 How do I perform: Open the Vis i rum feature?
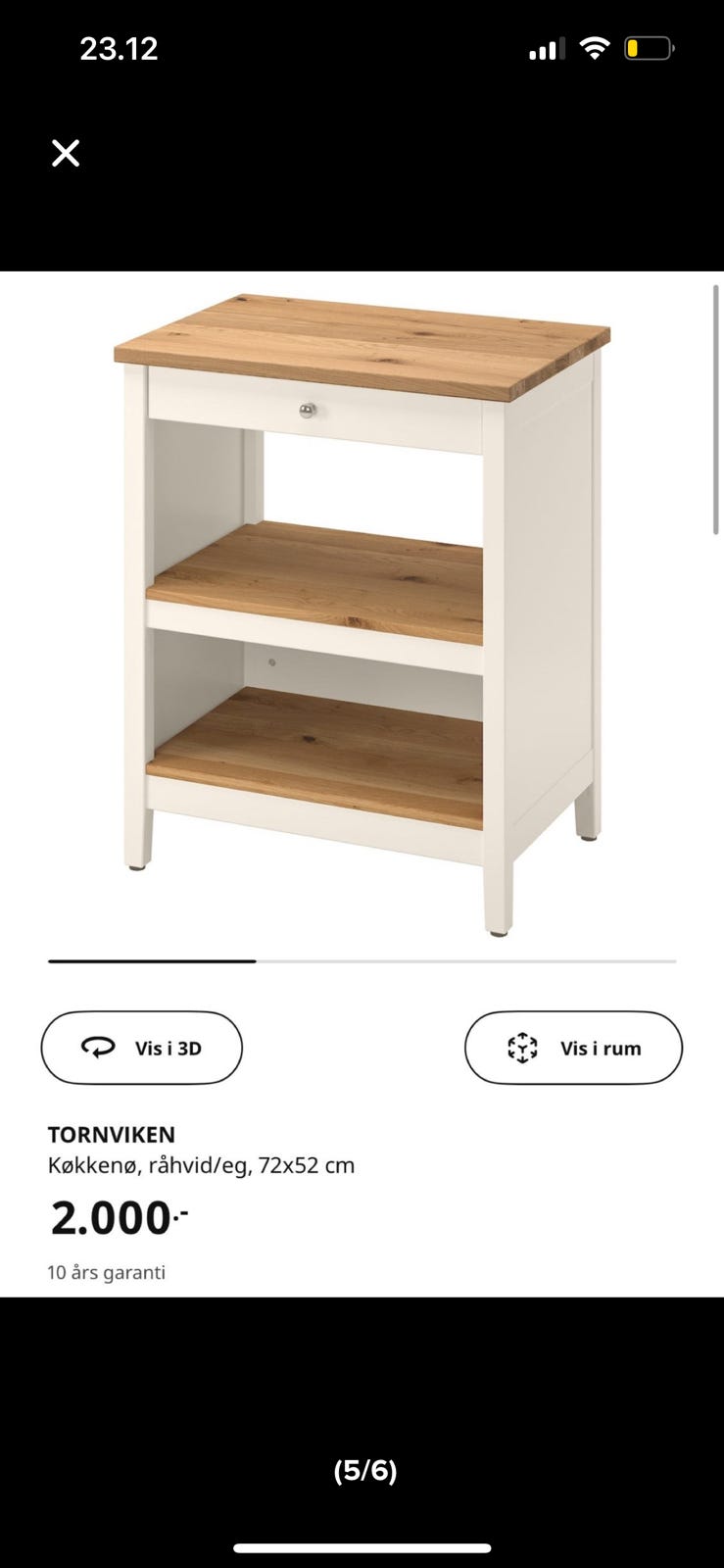(574, 1048)
